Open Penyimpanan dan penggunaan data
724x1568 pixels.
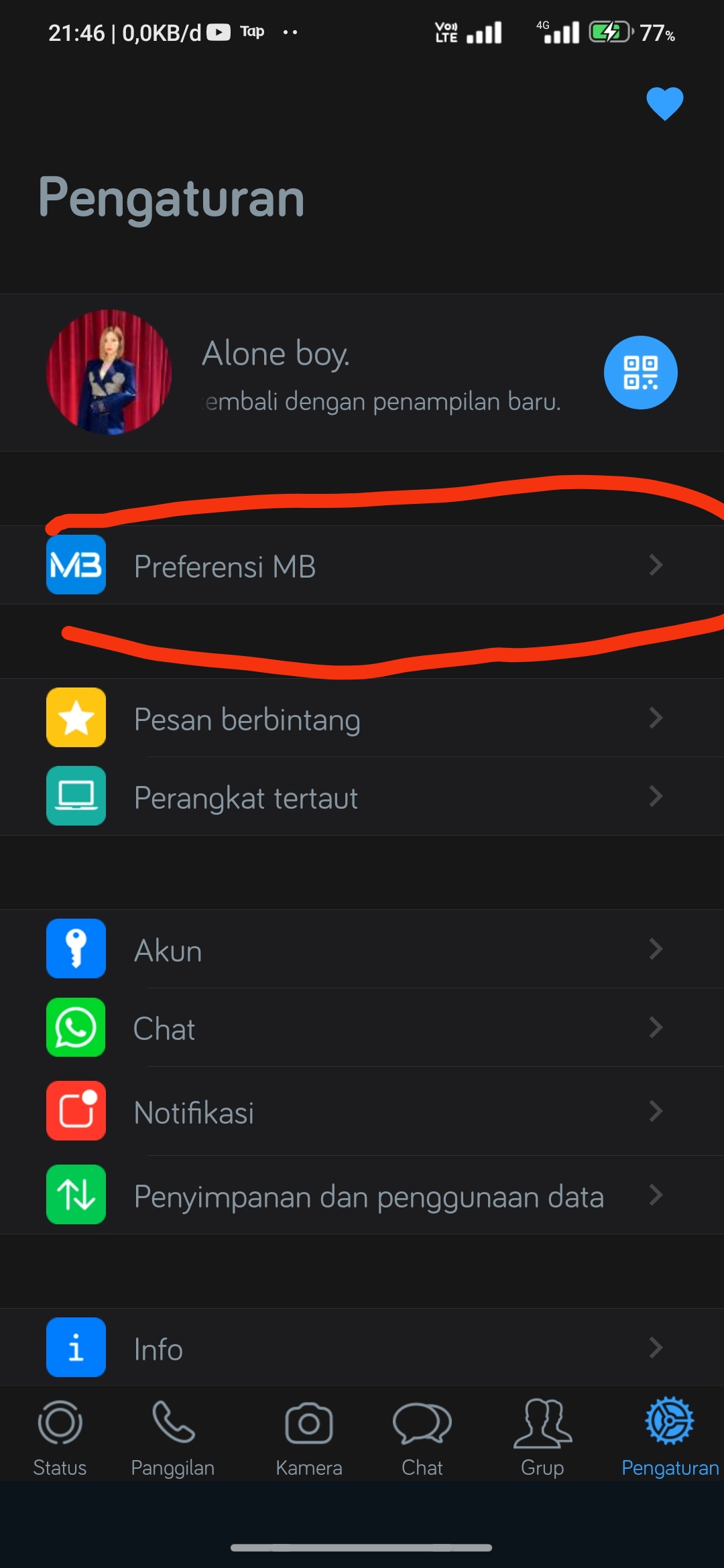pyautogui.click(x=362, y=1195)
